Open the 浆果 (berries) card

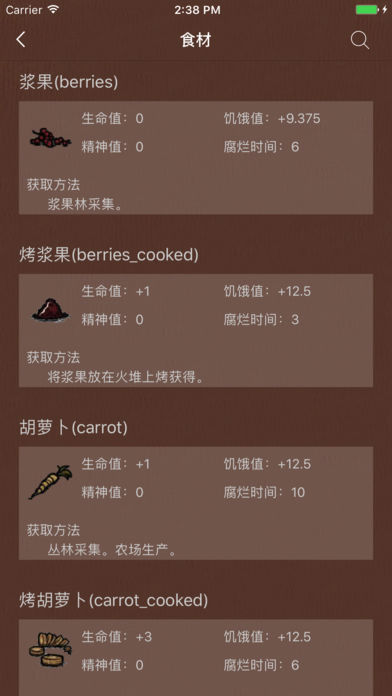(196, 158)
